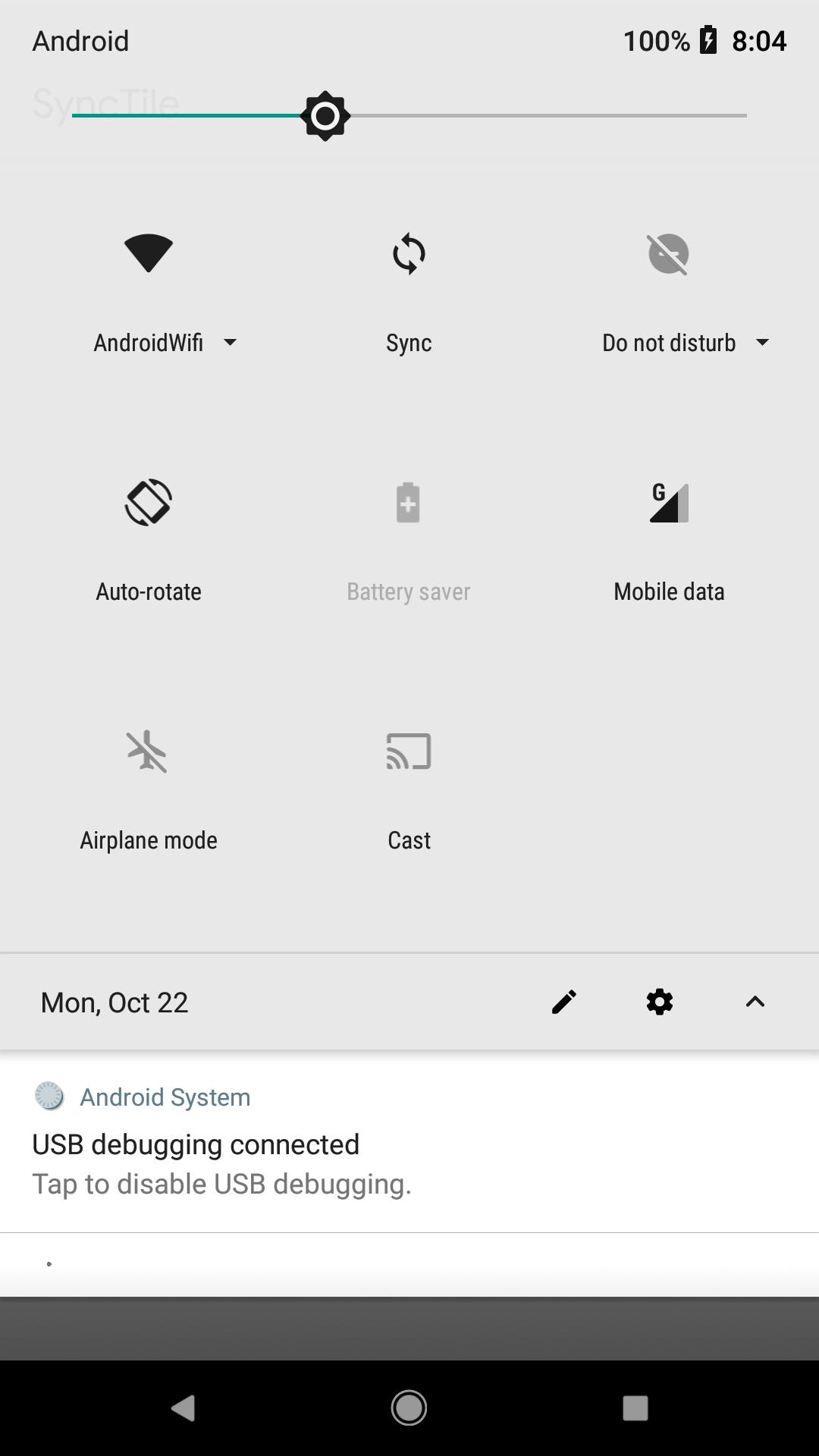The image size is (819, 1456).
Task: Edit quick settings tiles with the pencil
Action: pos(564,1002)
